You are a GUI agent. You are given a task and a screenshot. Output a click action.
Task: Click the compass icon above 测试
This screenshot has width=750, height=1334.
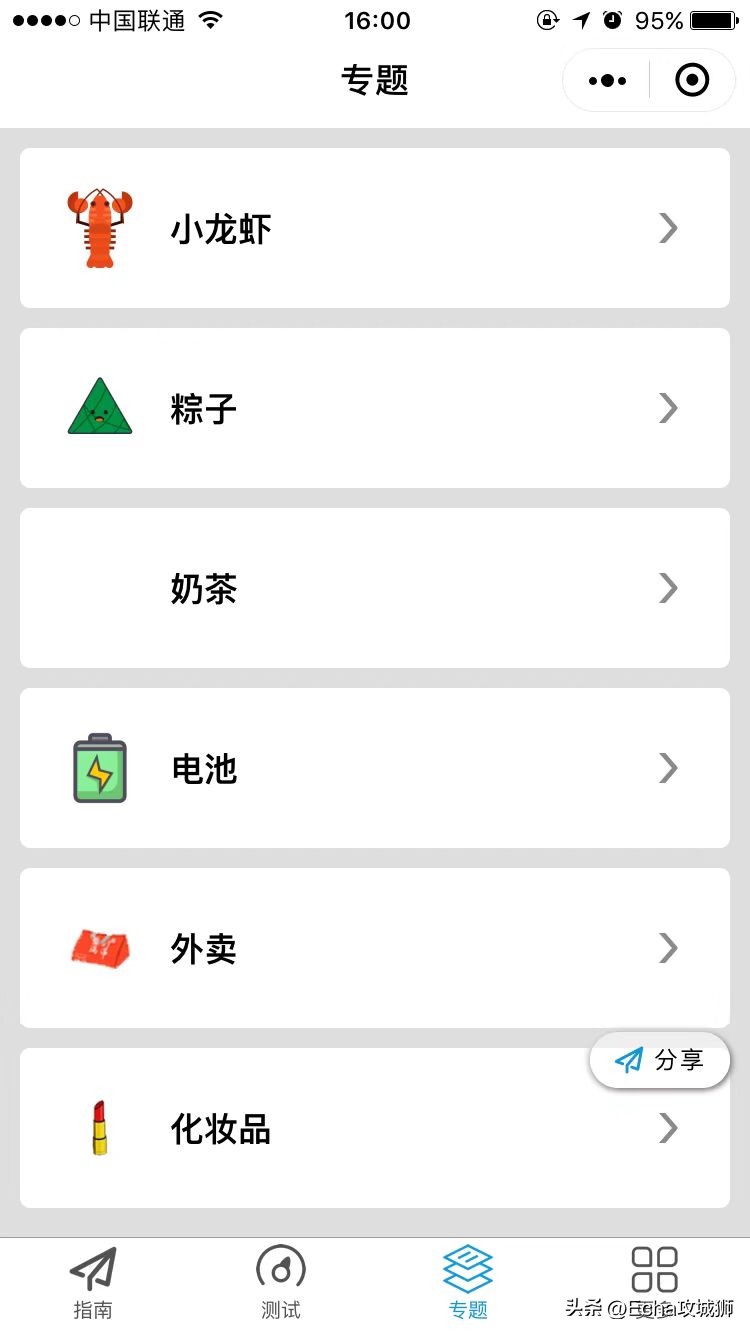[x=280, y=1267]
